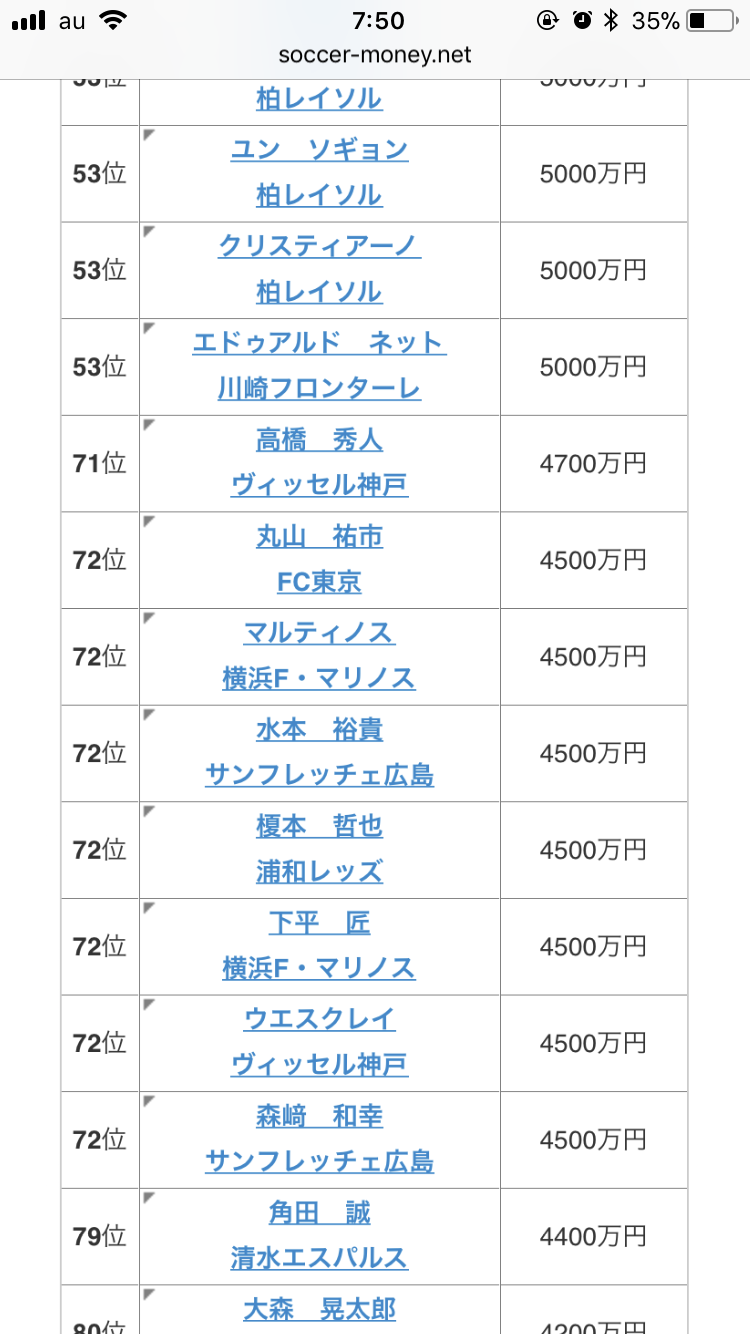Open player link ウエスクレイ
This screenshot has width=750, height=1334.
(319, 1020)
